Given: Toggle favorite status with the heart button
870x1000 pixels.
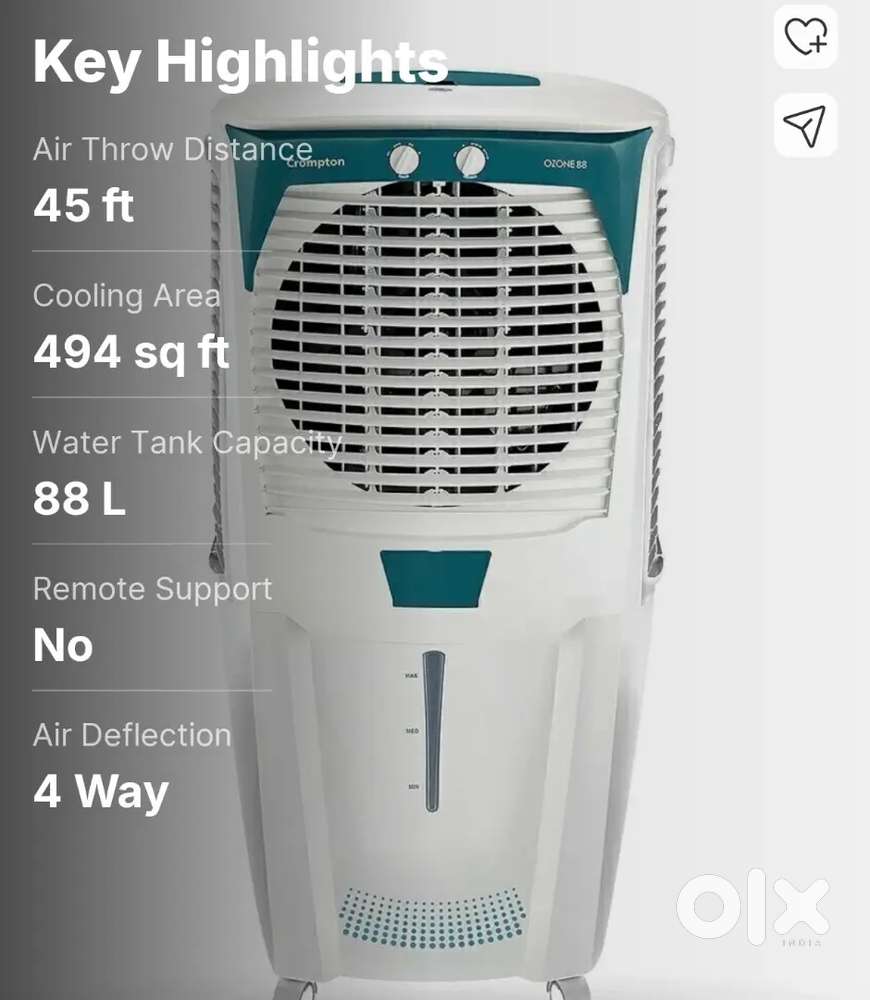Looking at the screenshot, I should tap(806, 38).
